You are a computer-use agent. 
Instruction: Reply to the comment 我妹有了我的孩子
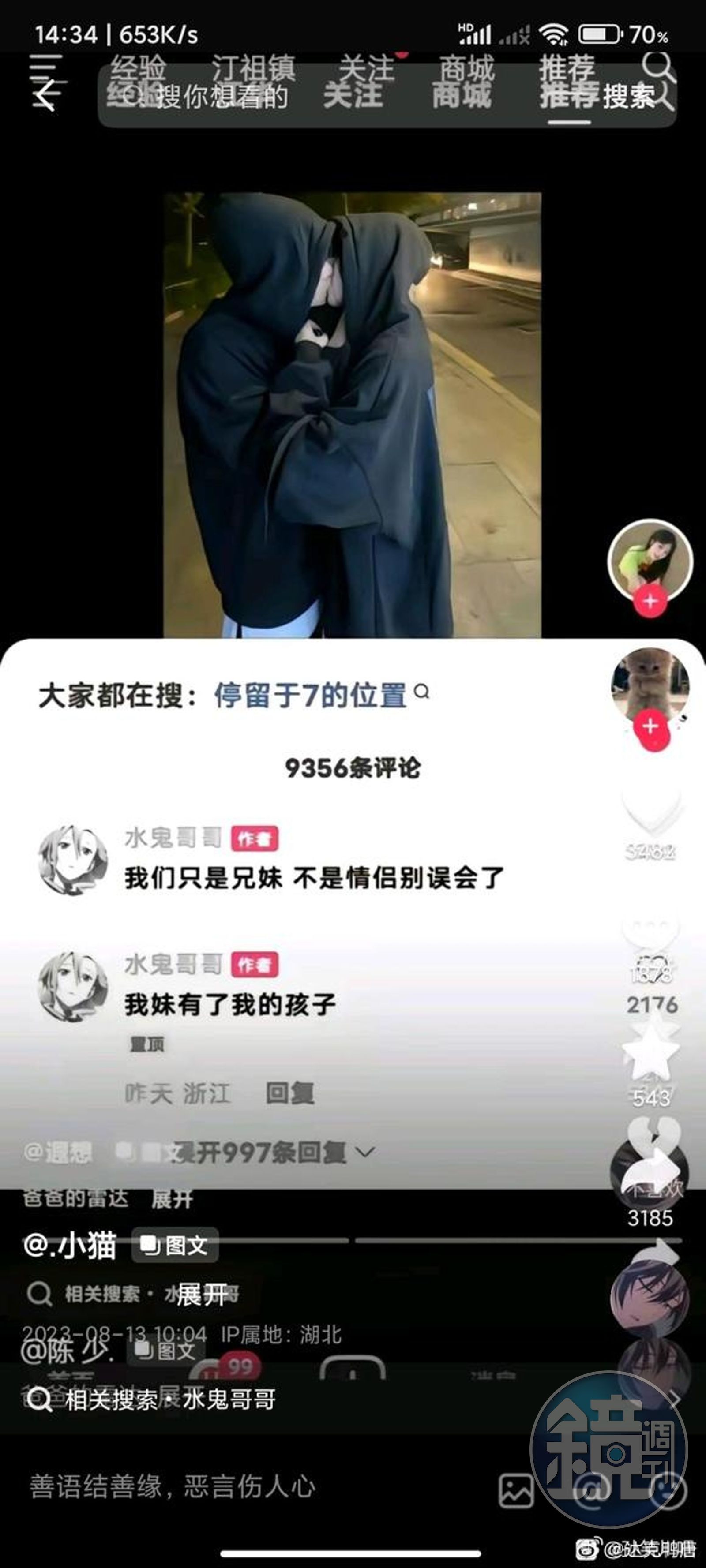pos(290,1093)
